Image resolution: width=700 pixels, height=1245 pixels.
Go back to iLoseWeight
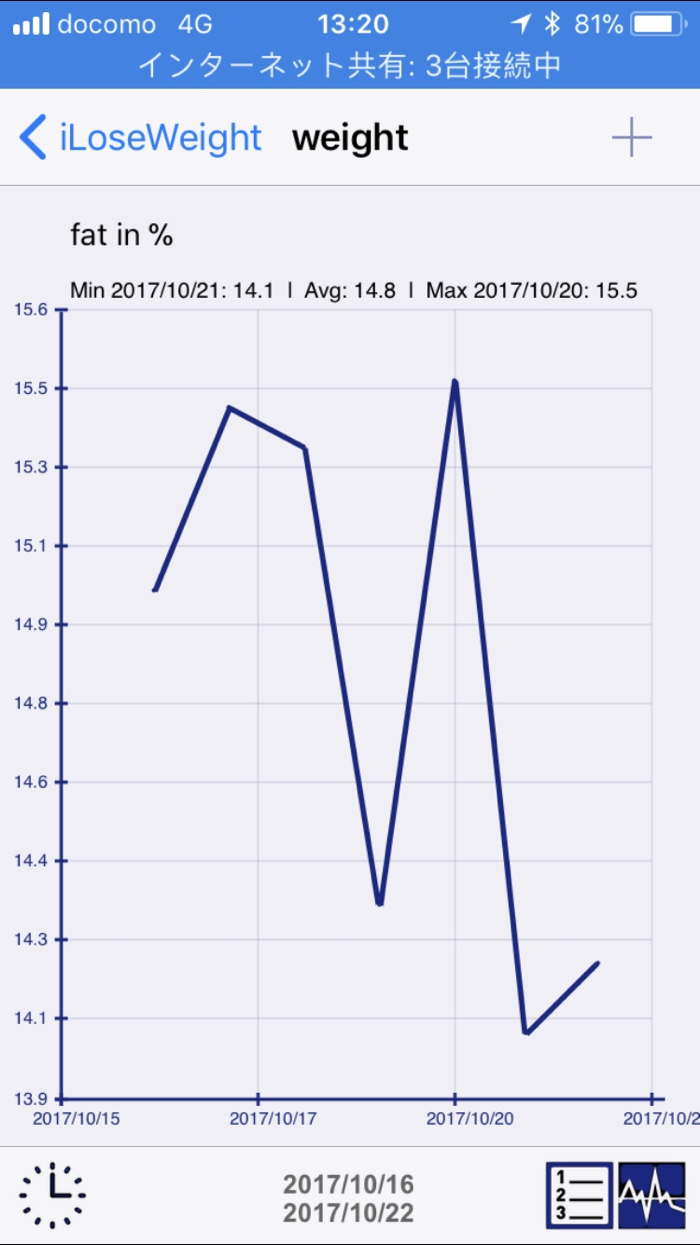[x=140, y=138]
